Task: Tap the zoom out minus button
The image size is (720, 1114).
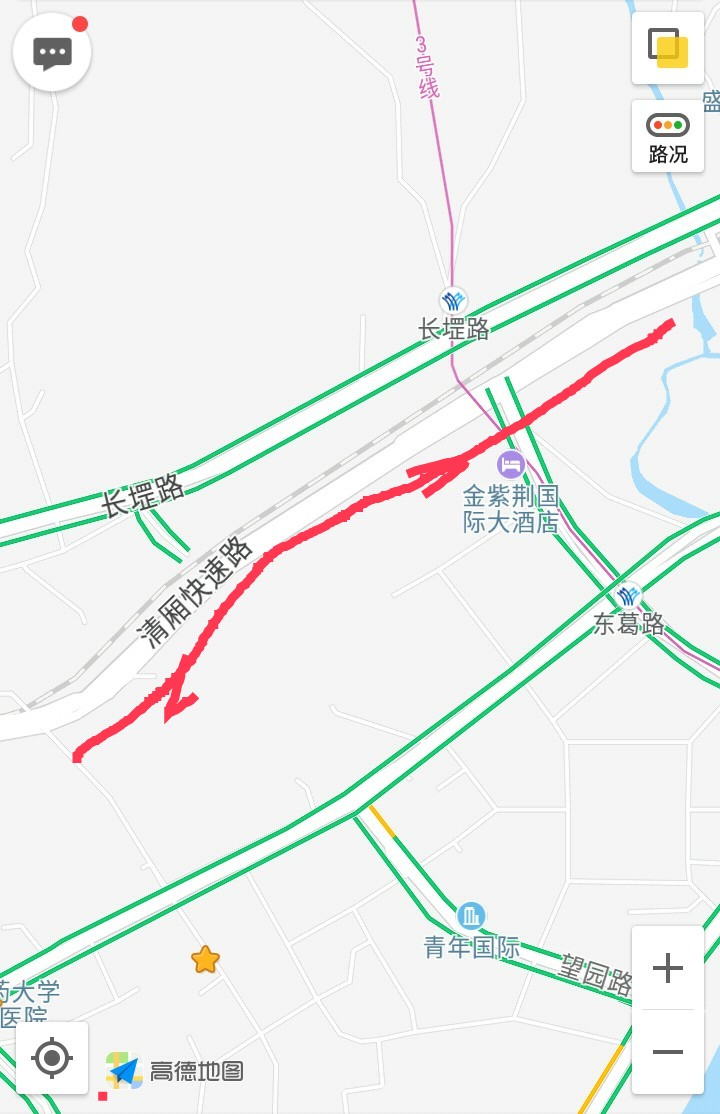Action: pos(668,1052)
